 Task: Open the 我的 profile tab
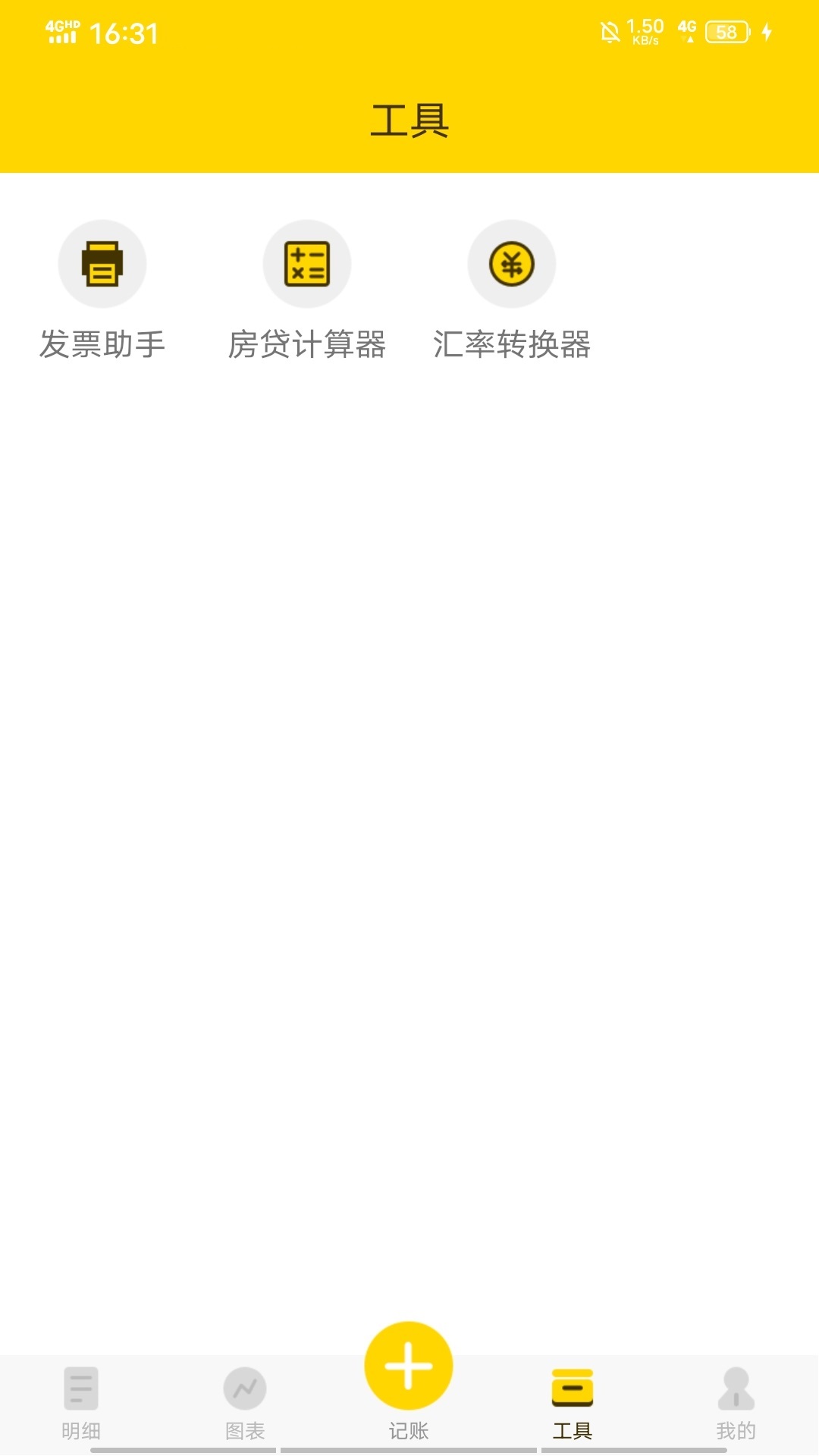pyautogui.click(x=736, y=1401)
